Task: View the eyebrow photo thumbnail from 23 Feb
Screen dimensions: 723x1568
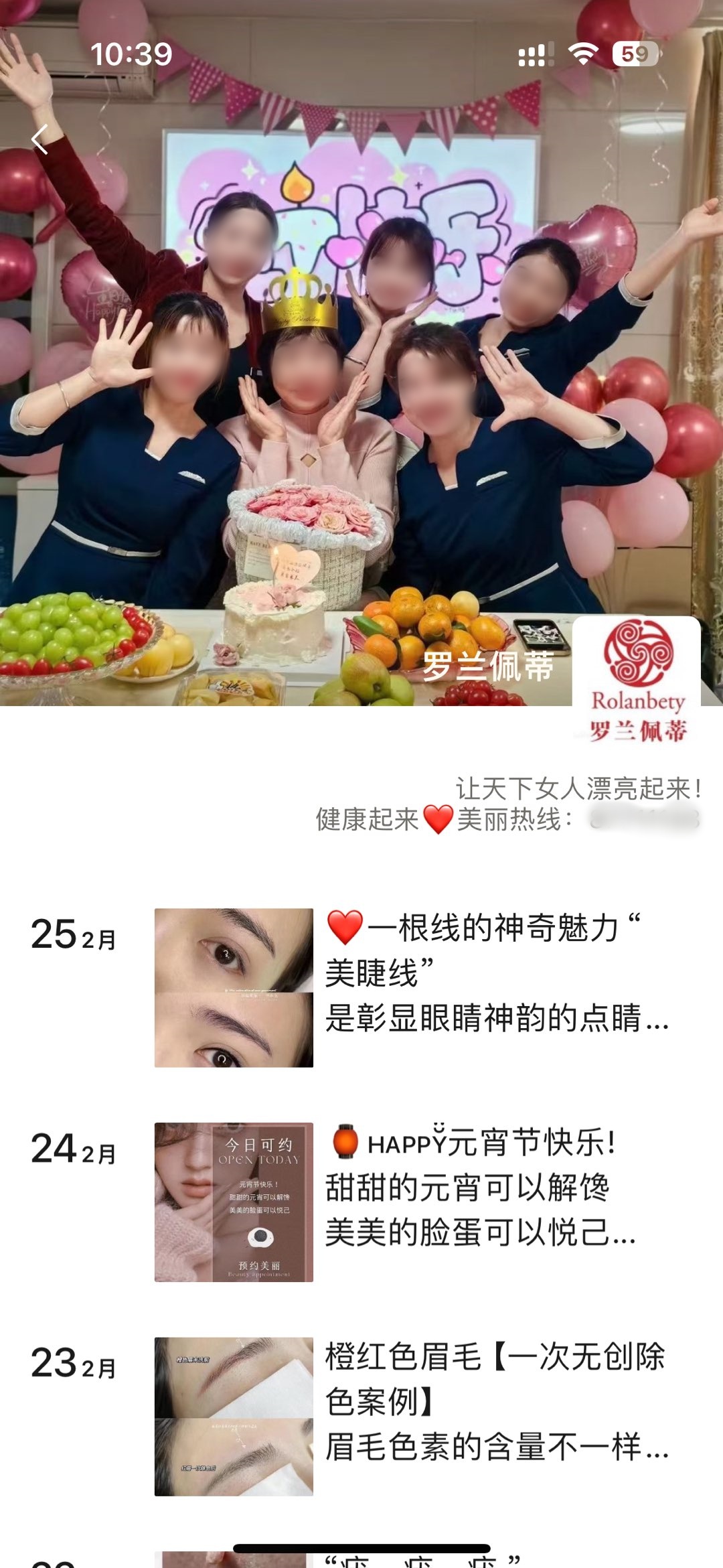Action: (x=234, y=1416)
